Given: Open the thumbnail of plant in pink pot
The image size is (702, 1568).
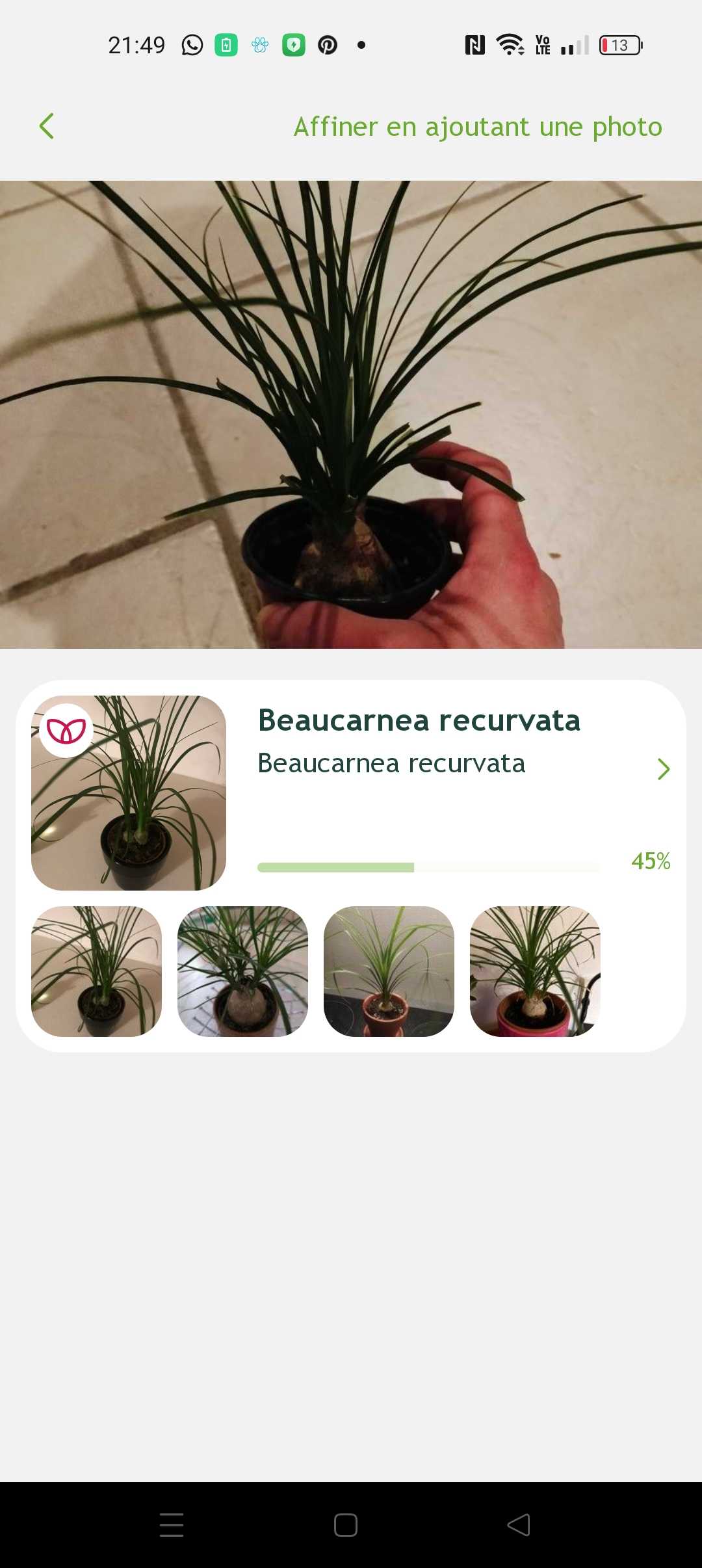Looking at the screenshot, I should pyautogui.click(x=535, y=971).
